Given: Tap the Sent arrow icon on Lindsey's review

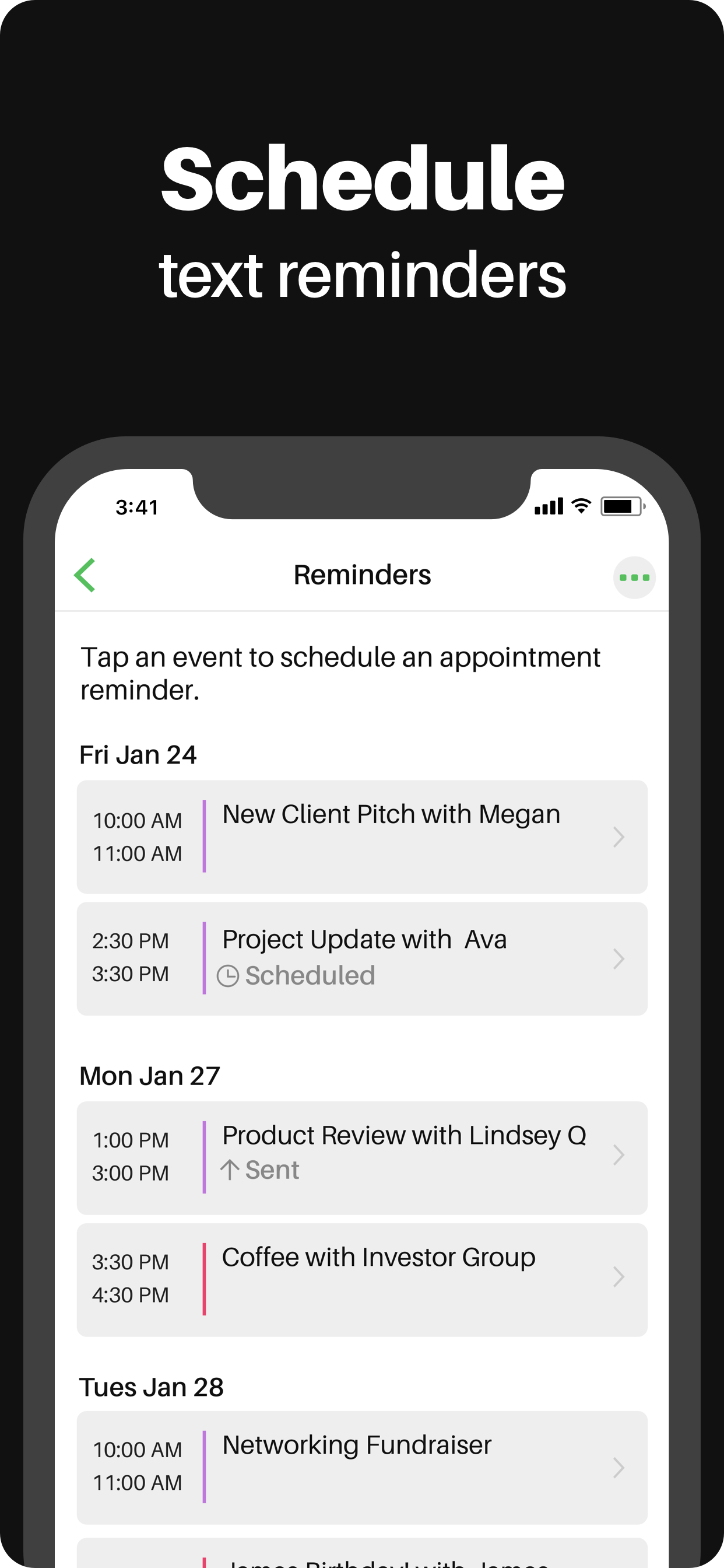Looking at the screenshot, I should click(x=233, y=1170).
